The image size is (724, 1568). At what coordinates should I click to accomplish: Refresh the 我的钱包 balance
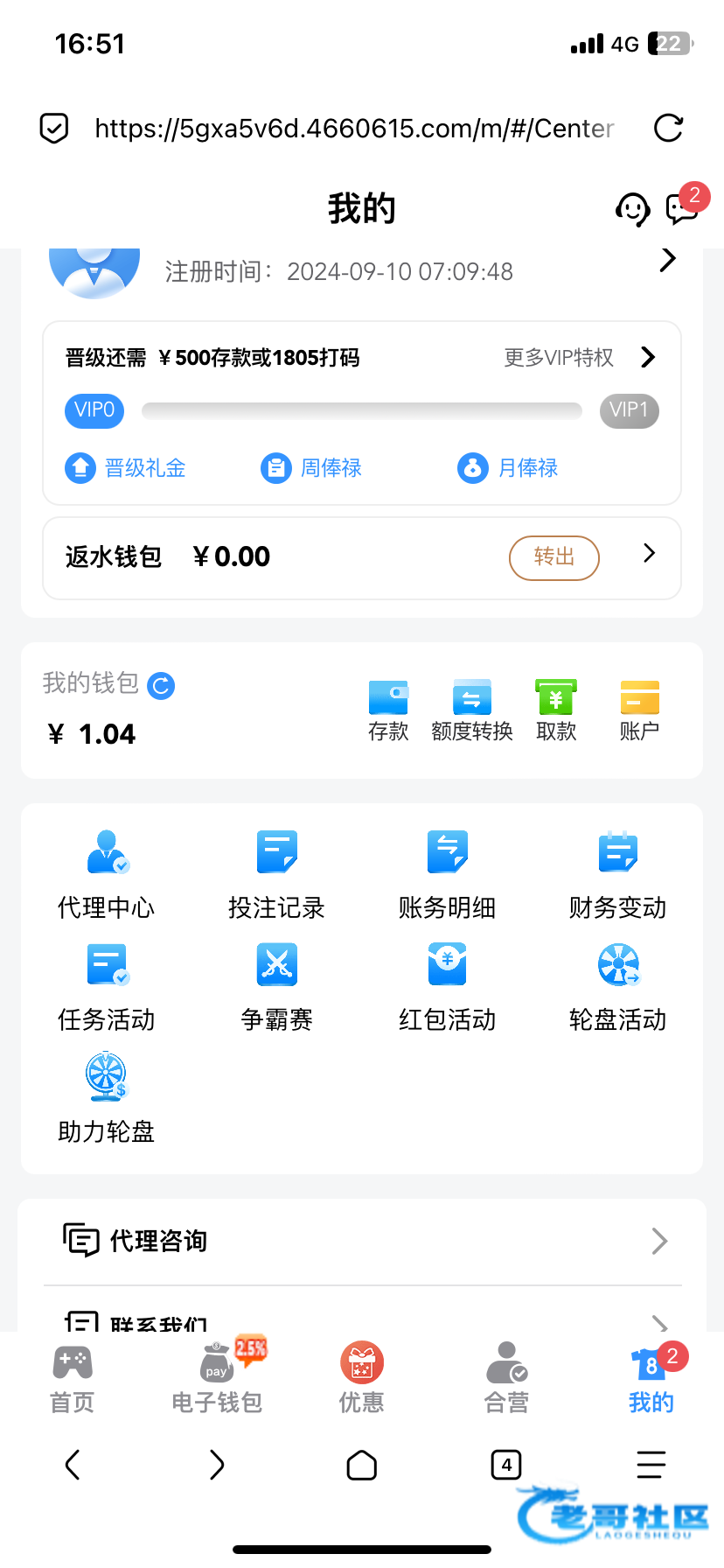(161, 685)
